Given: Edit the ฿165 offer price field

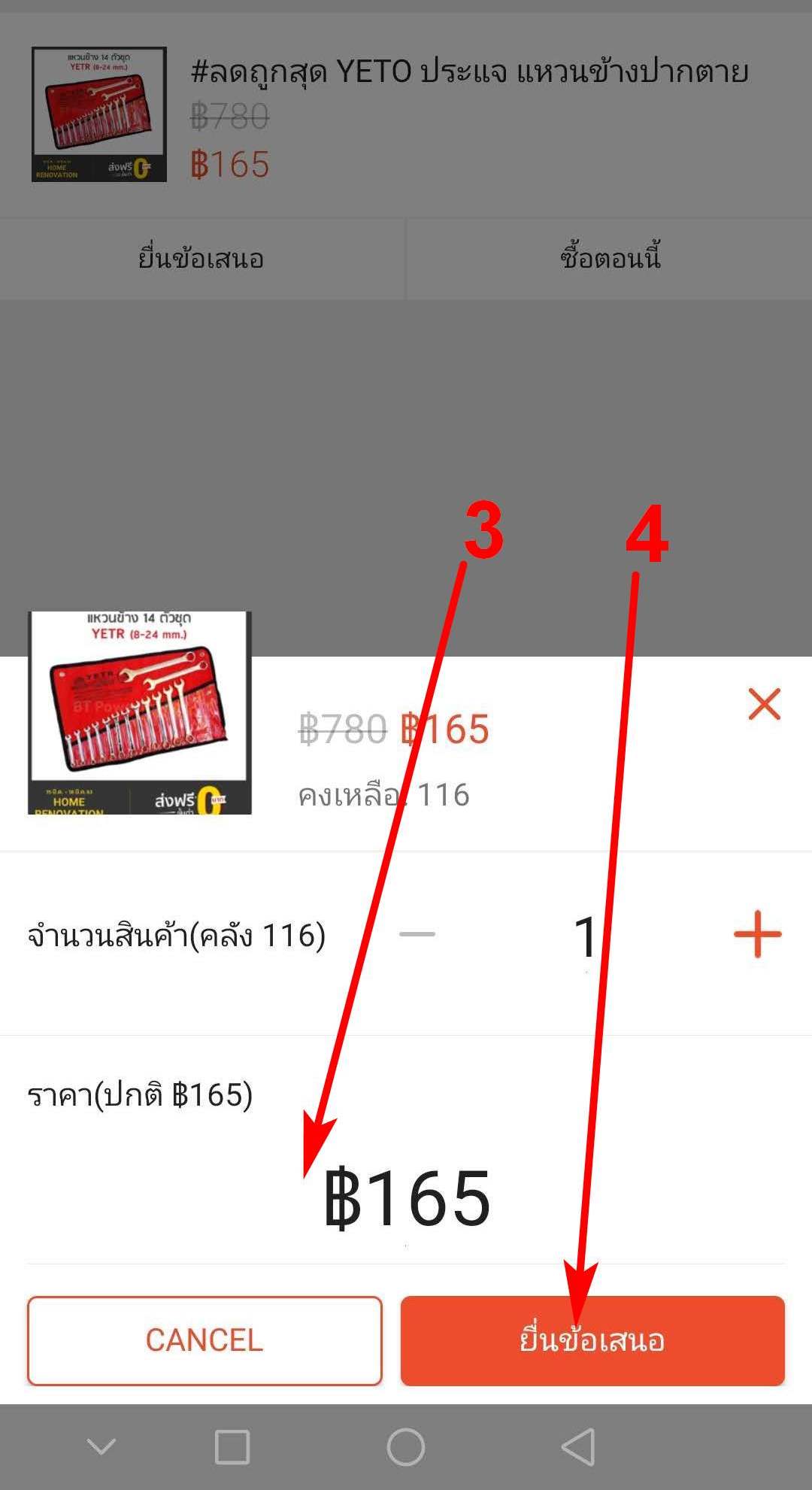Looking at the screenshot, I should [407, 1199].
